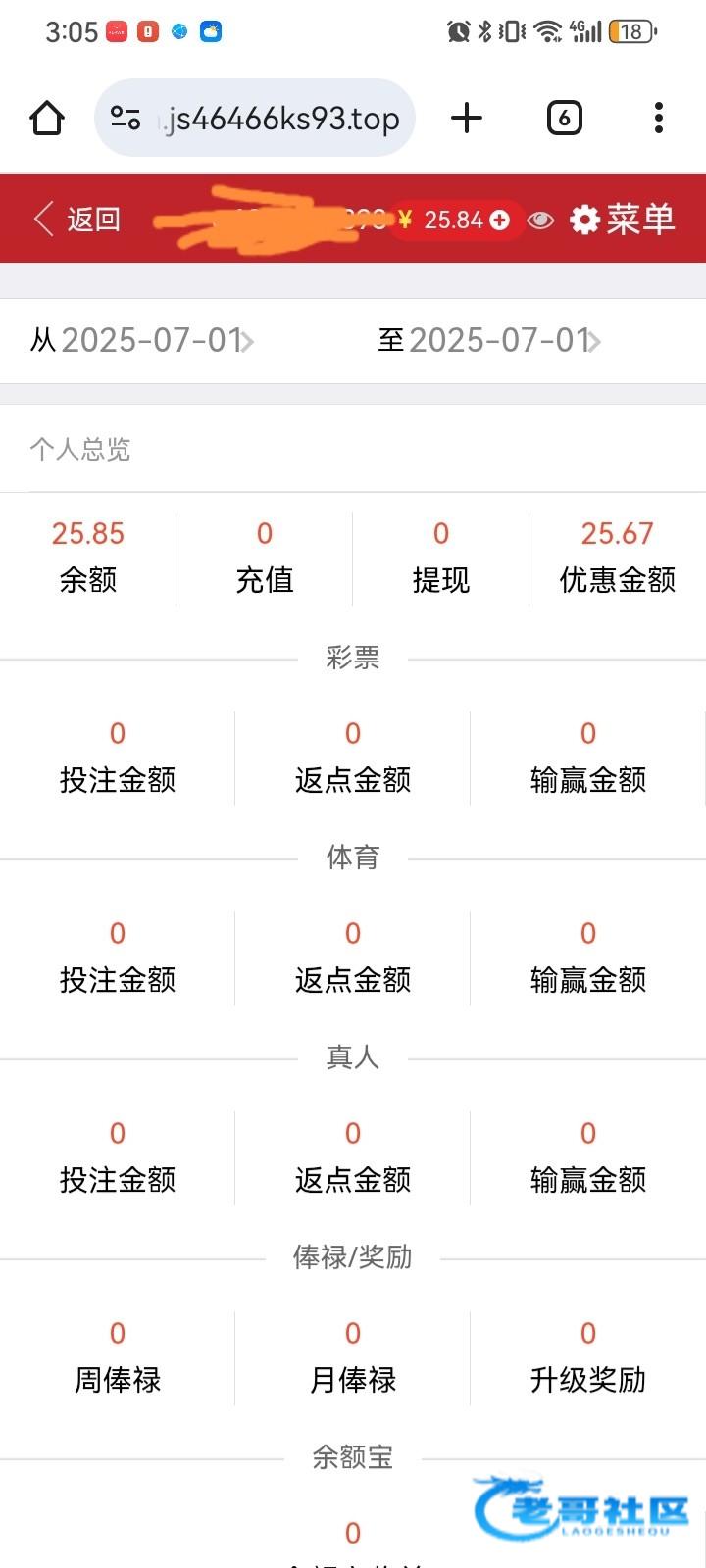Tap the plus icon beside the ¥25.84 balance
Image resolution: width=706 pixels, height=1568 pixels.
coord(500,220)
